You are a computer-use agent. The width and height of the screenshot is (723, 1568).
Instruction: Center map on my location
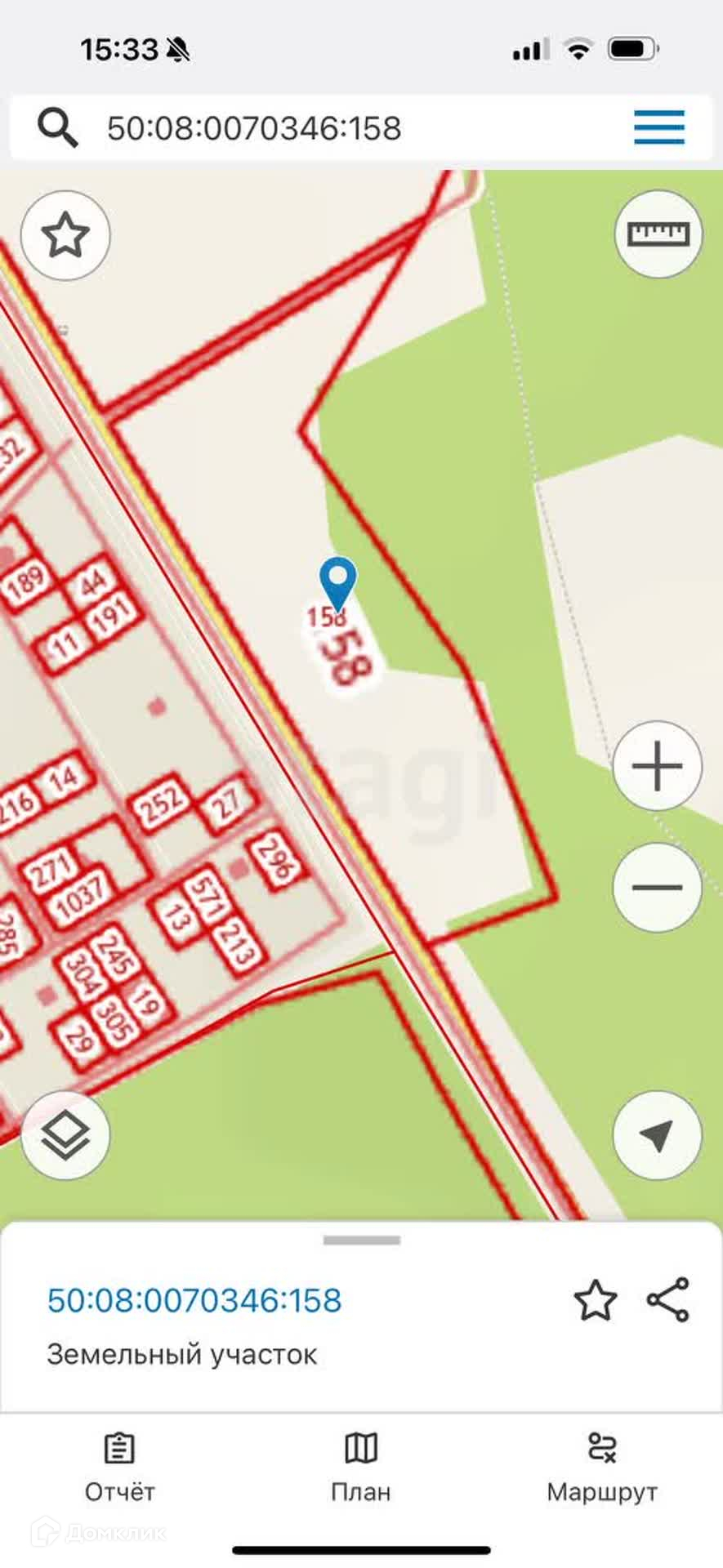(657, 1135)
